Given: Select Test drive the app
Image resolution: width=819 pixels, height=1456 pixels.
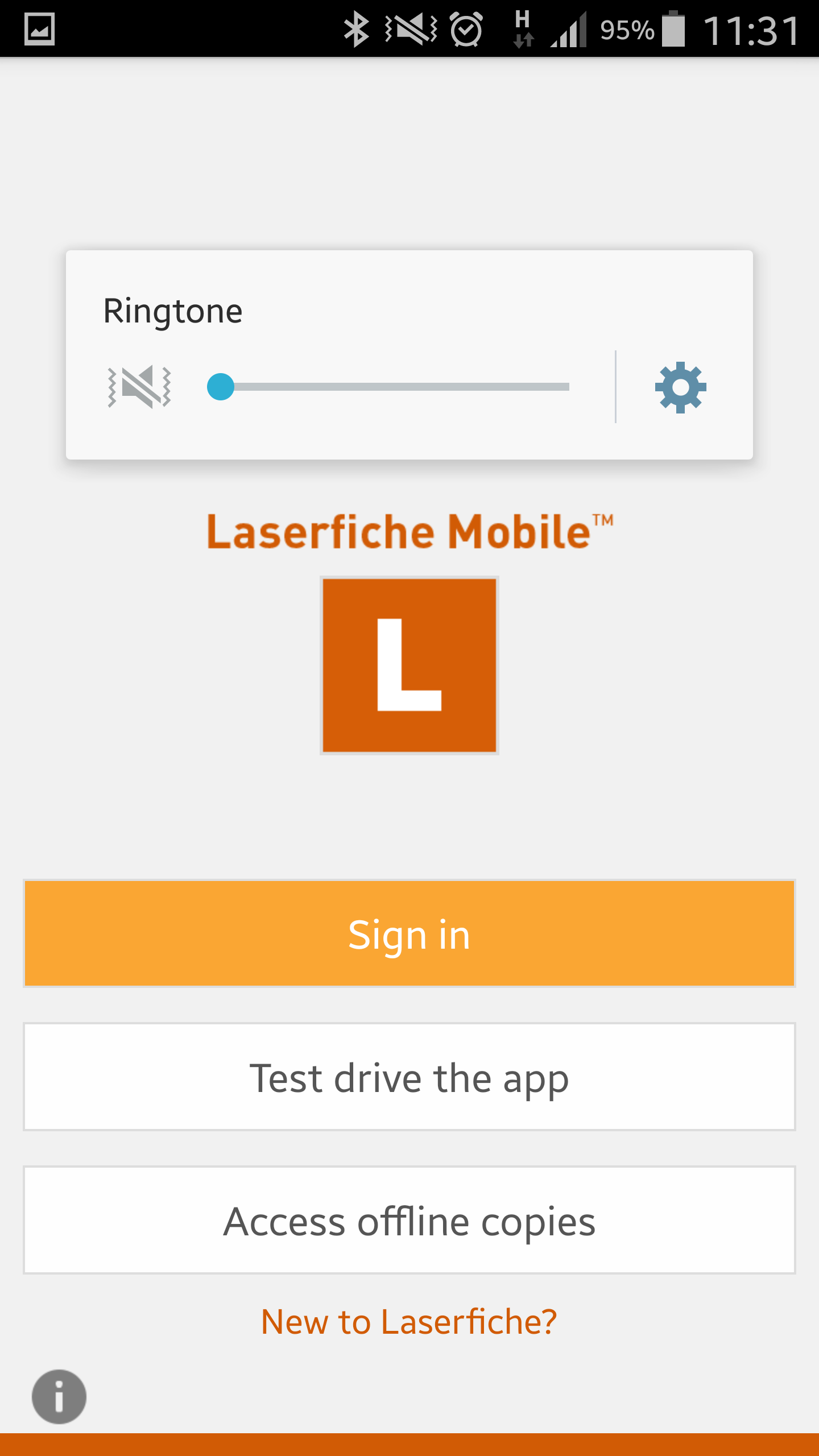Looking at the screenshot, I should click(x=409, y=1077).
